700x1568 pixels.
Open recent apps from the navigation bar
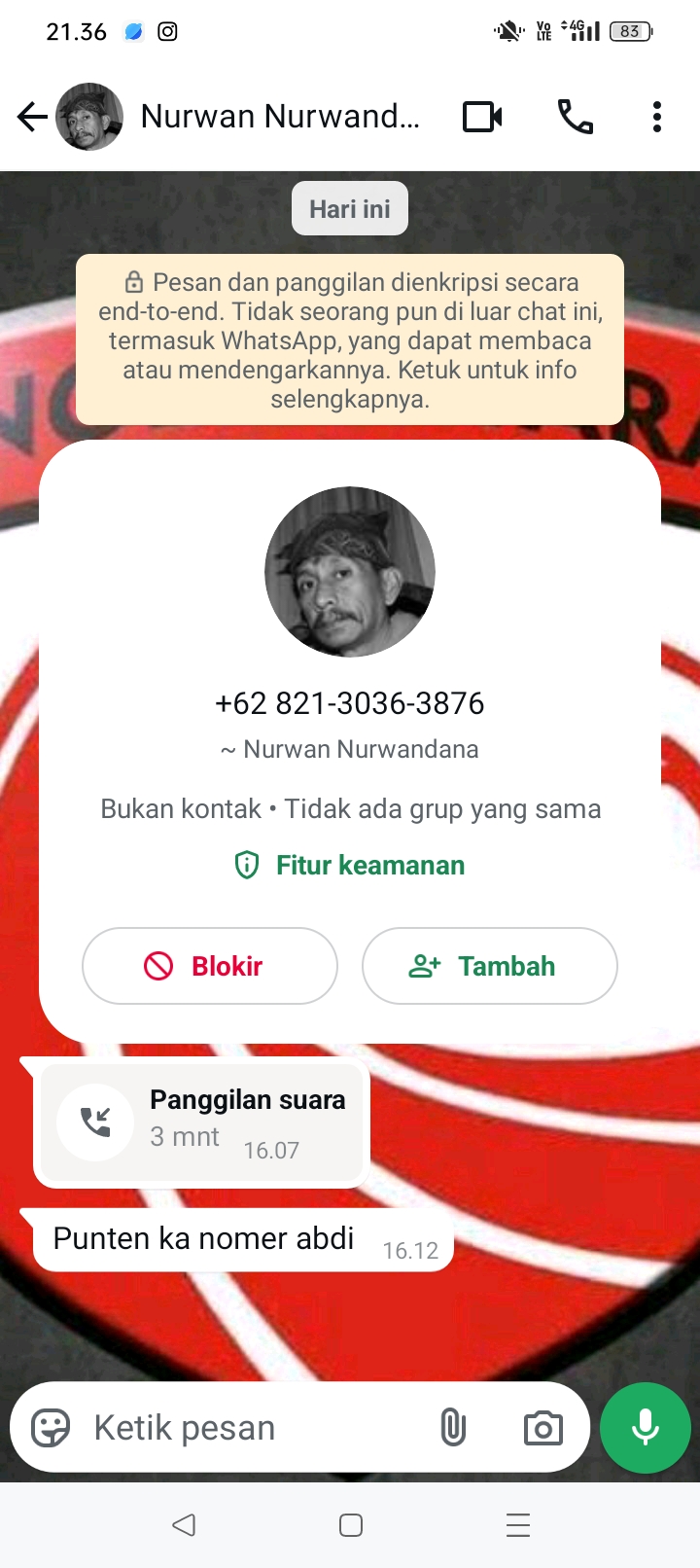tap(518, 1524)
